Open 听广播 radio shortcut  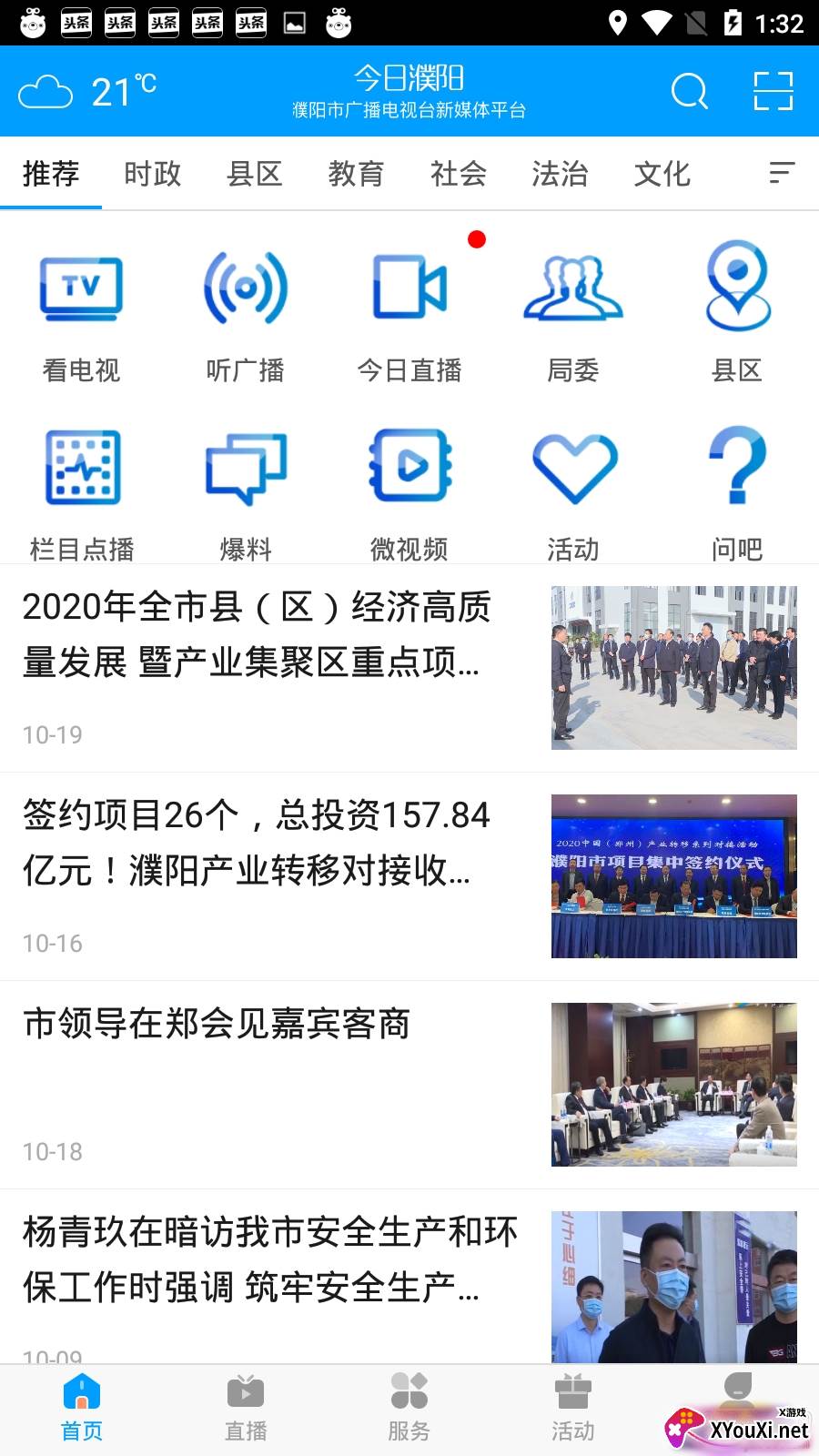pos(246,311)
